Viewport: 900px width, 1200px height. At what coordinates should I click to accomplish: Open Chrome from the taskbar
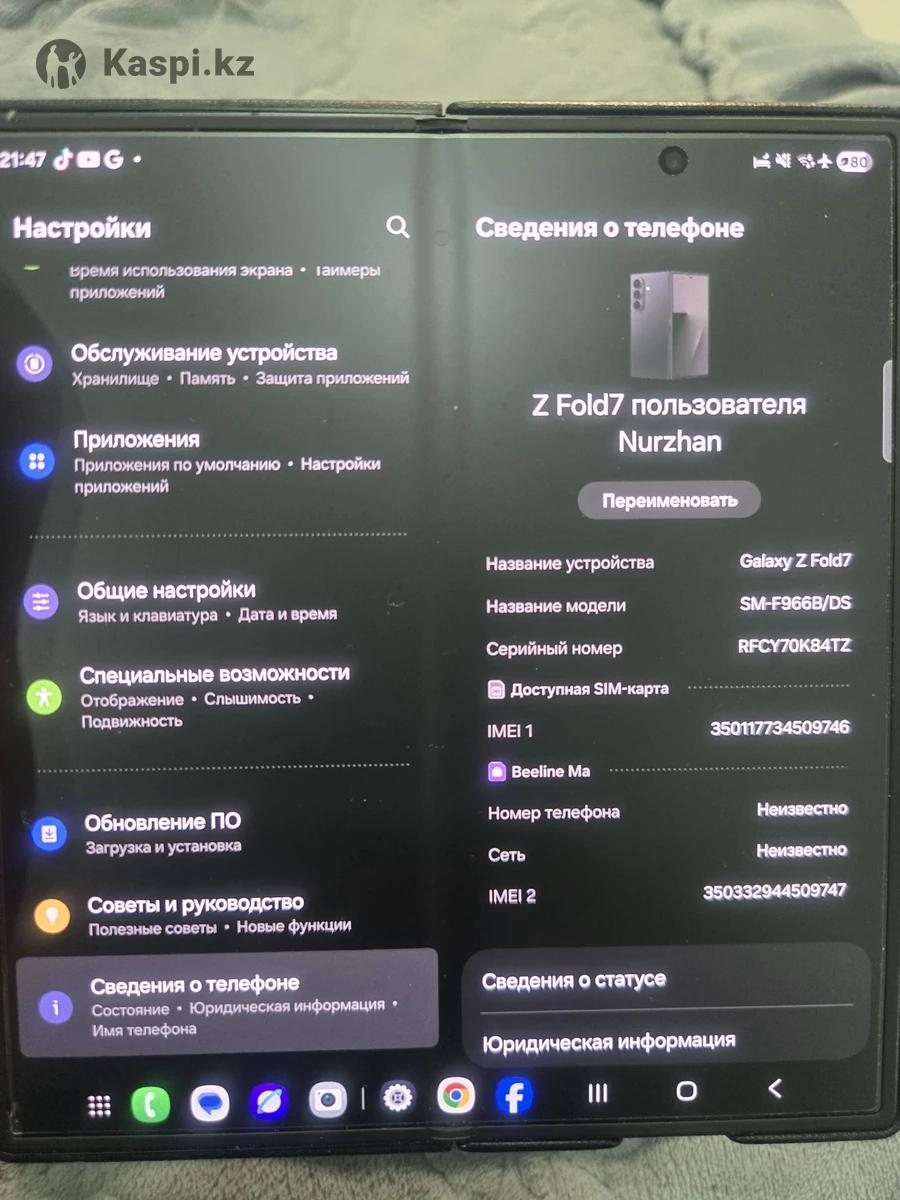[456, 1096]
